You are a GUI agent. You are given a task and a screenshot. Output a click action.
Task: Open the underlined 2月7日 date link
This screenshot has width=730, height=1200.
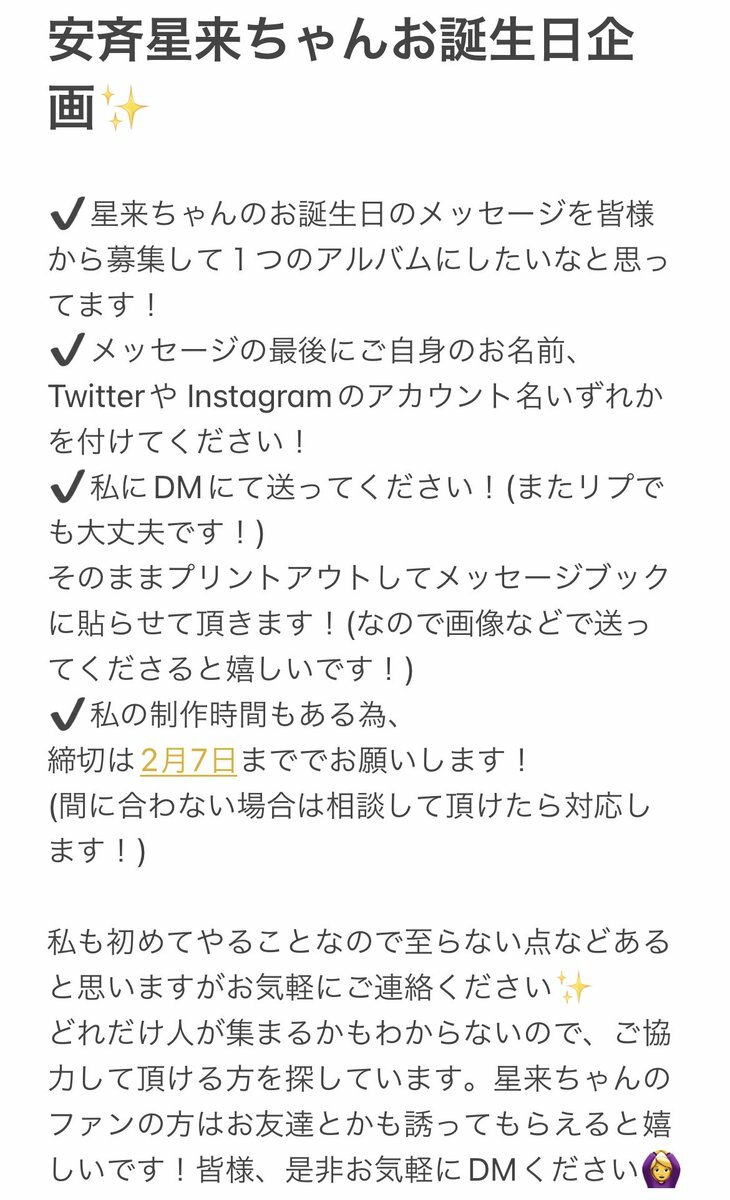[189, 760]
